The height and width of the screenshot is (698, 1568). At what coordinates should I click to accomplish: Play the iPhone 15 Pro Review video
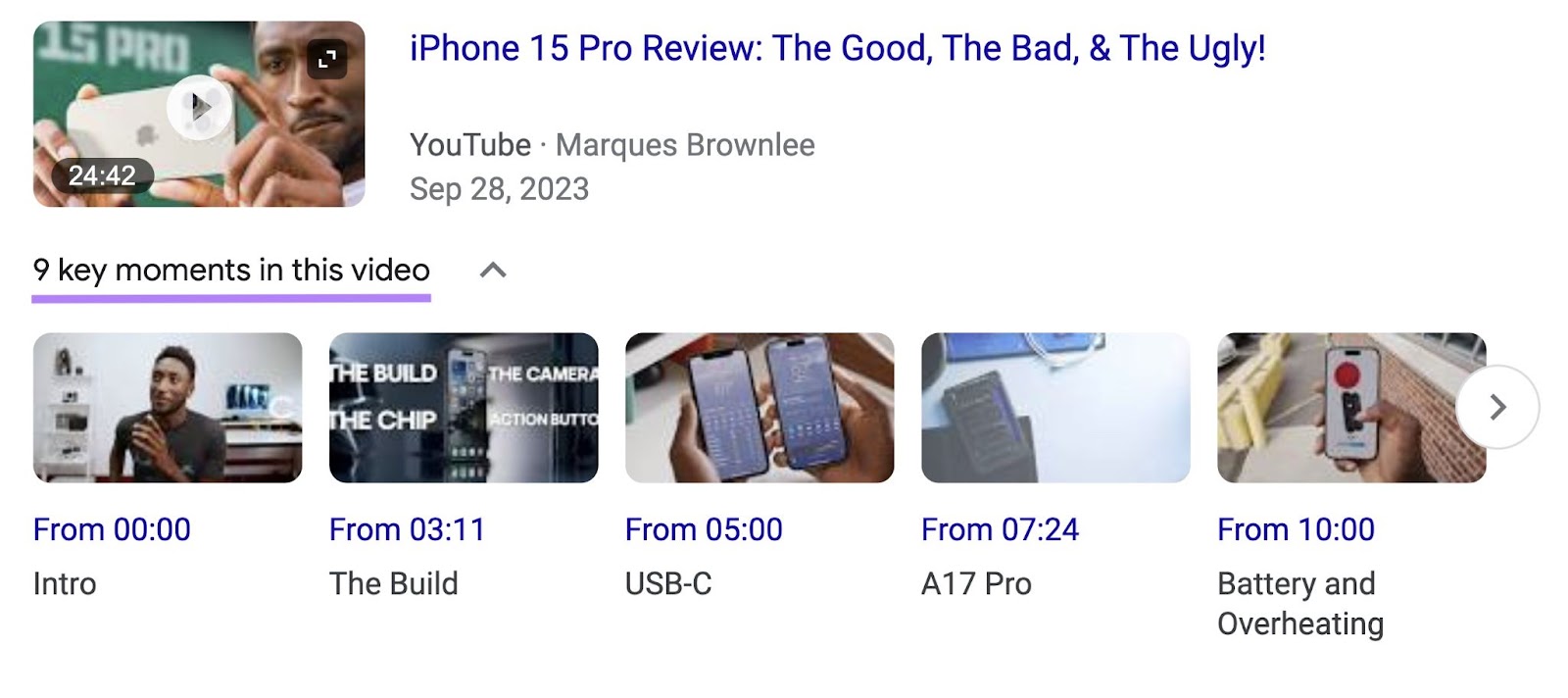coord(199,107)
